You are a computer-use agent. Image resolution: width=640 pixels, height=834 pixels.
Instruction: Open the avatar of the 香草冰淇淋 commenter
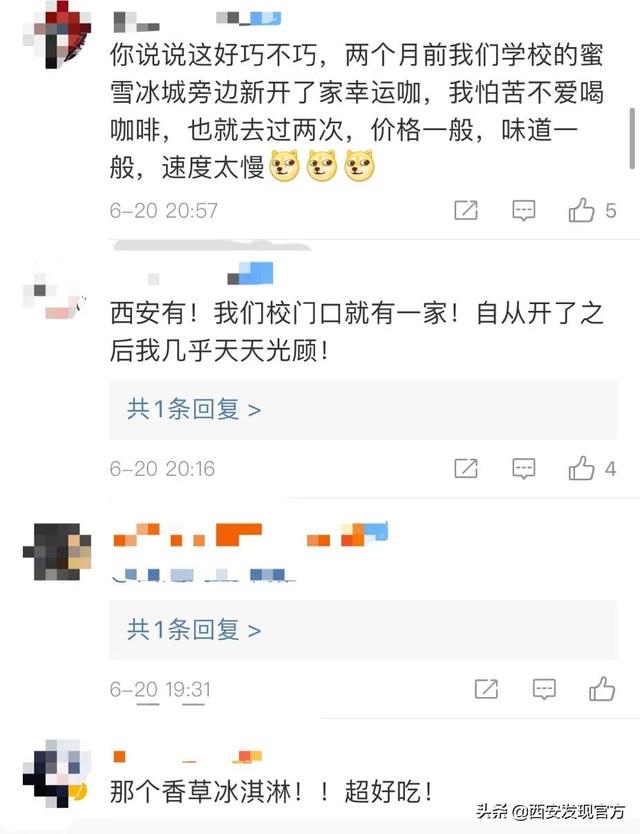point(55,772)
